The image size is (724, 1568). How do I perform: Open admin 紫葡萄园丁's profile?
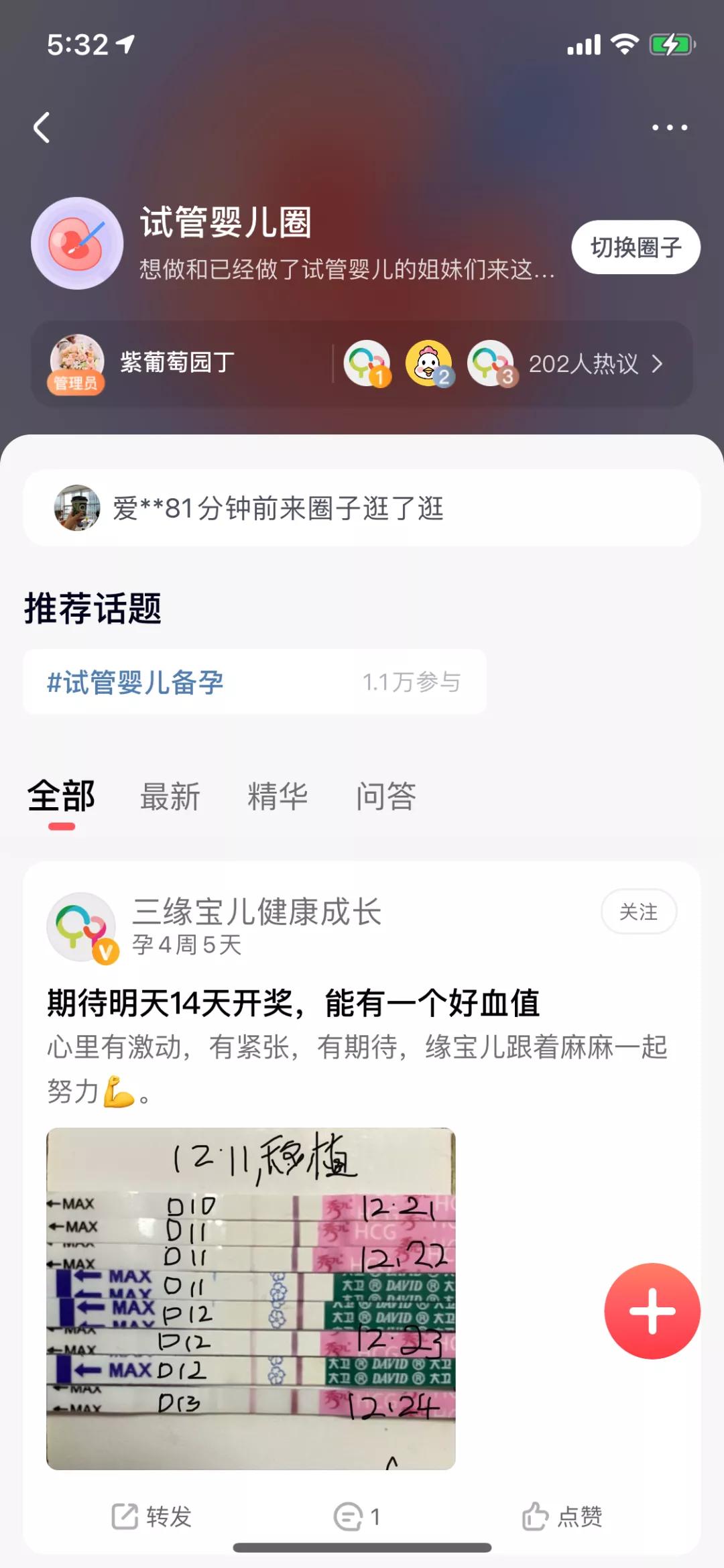pos(144,363)
